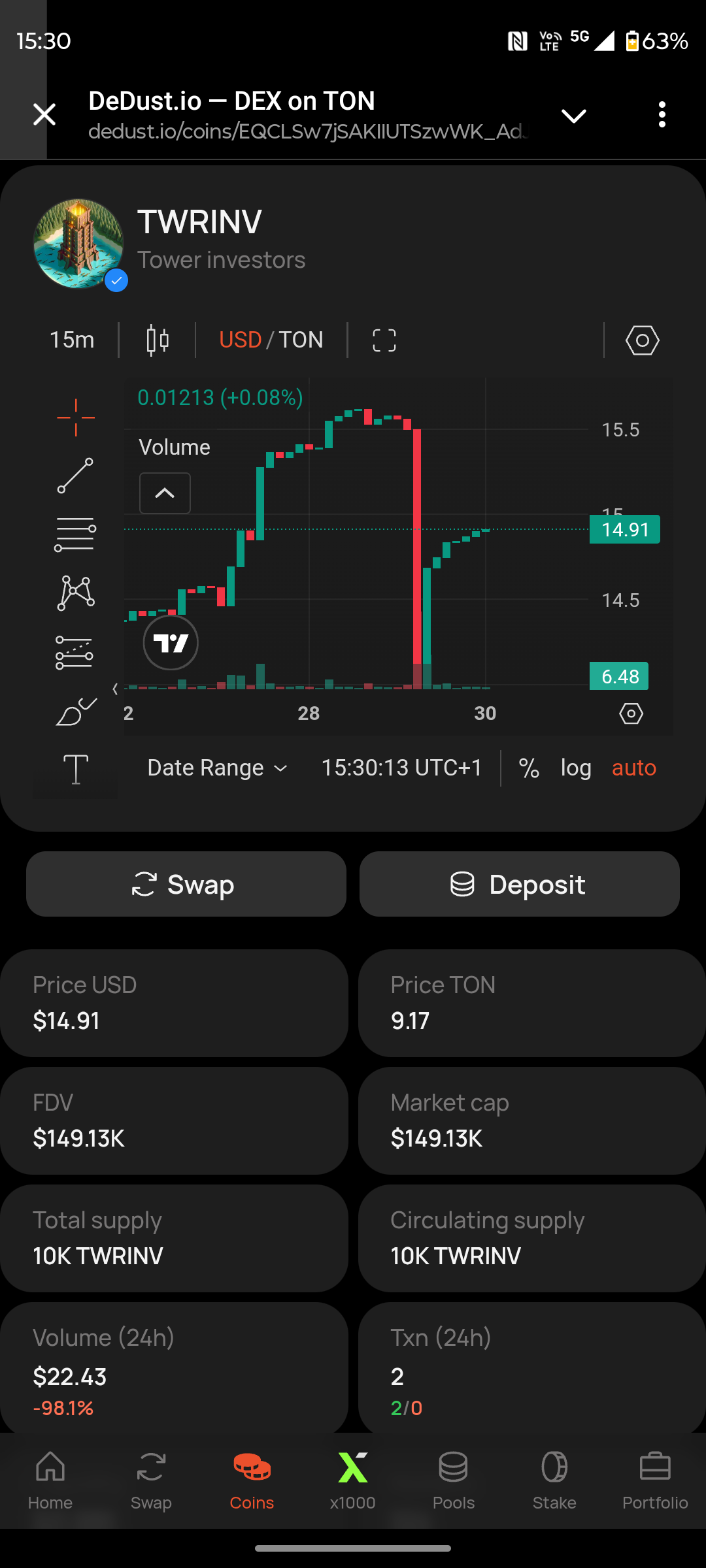
Task: Enter fullscreen chart mode
Action: pos(384,340)
